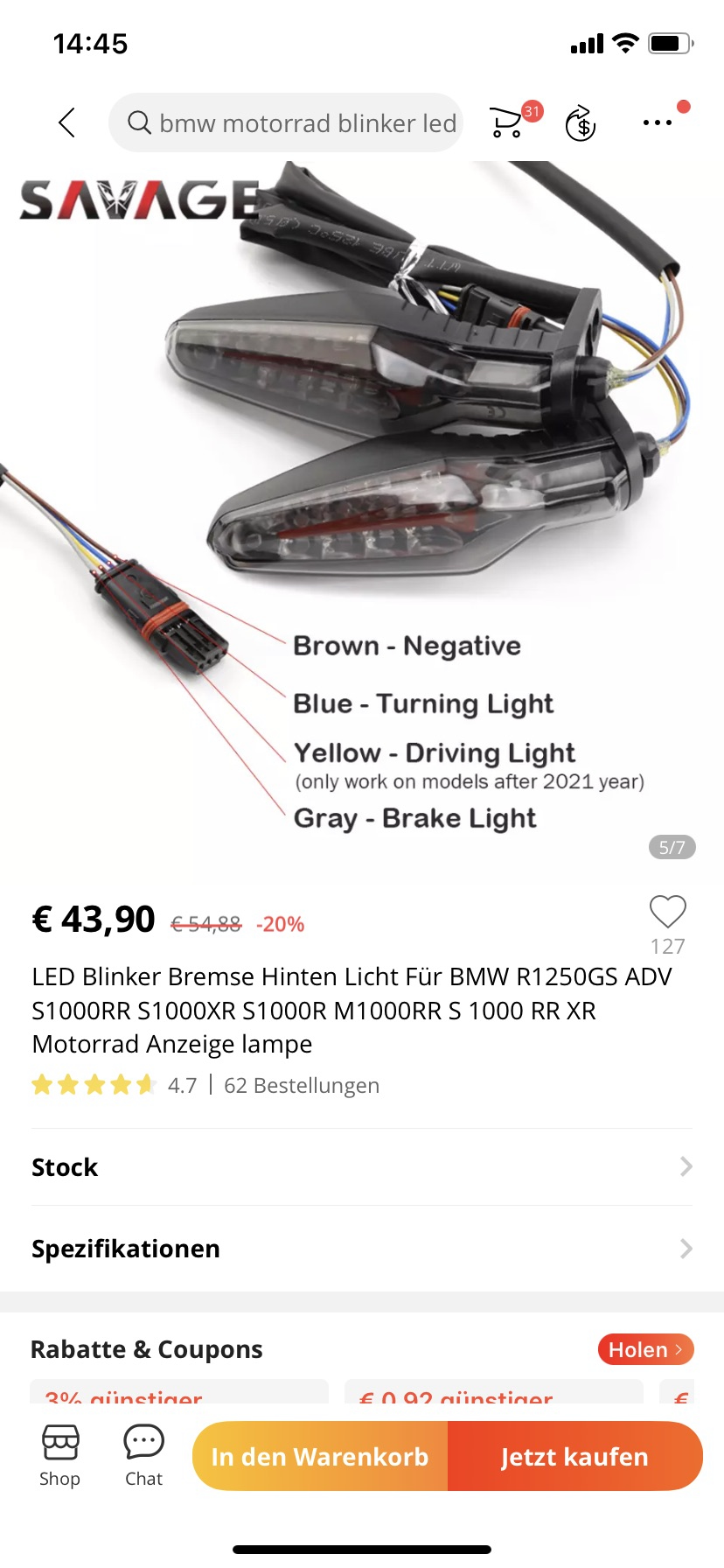724x1568 pixels.
Task: Add item via In den Warenkorb
Action: tap(320, 1456)
